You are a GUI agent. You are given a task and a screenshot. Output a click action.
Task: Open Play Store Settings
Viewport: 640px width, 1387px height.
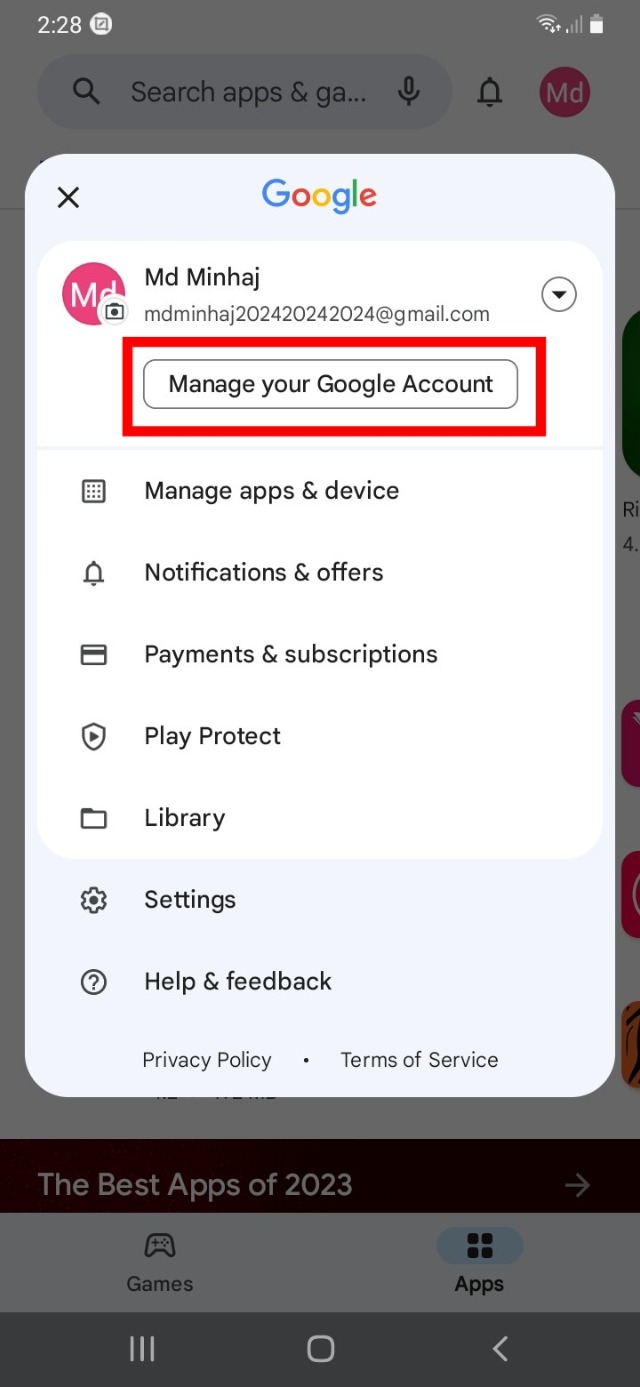pos(189,900)
